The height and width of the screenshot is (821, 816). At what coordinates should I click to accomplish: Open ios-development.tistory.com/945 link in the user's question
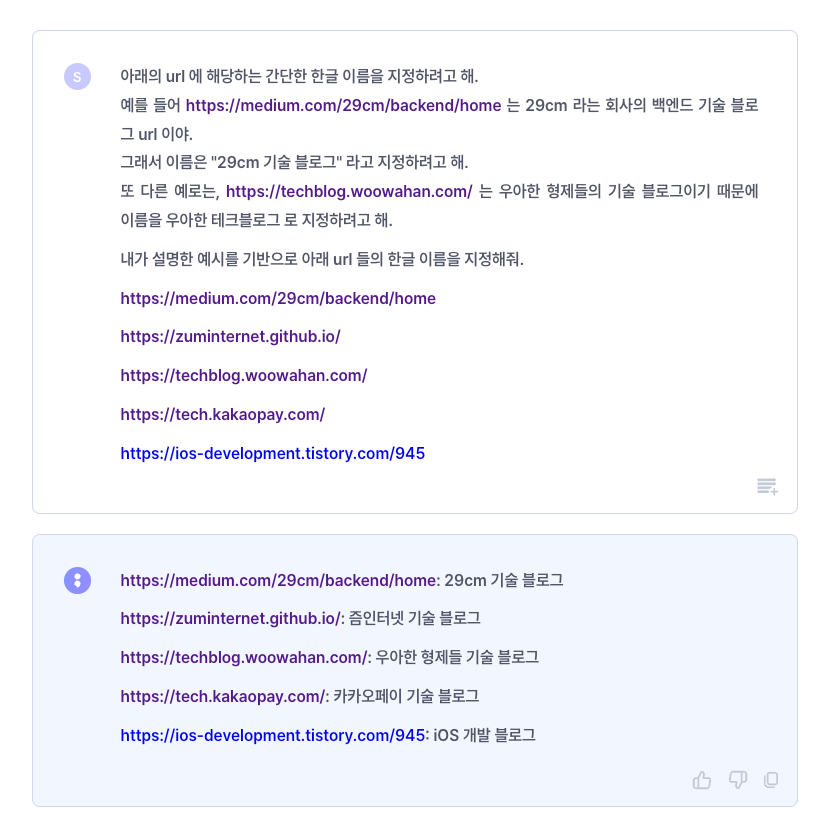point(272,453)
